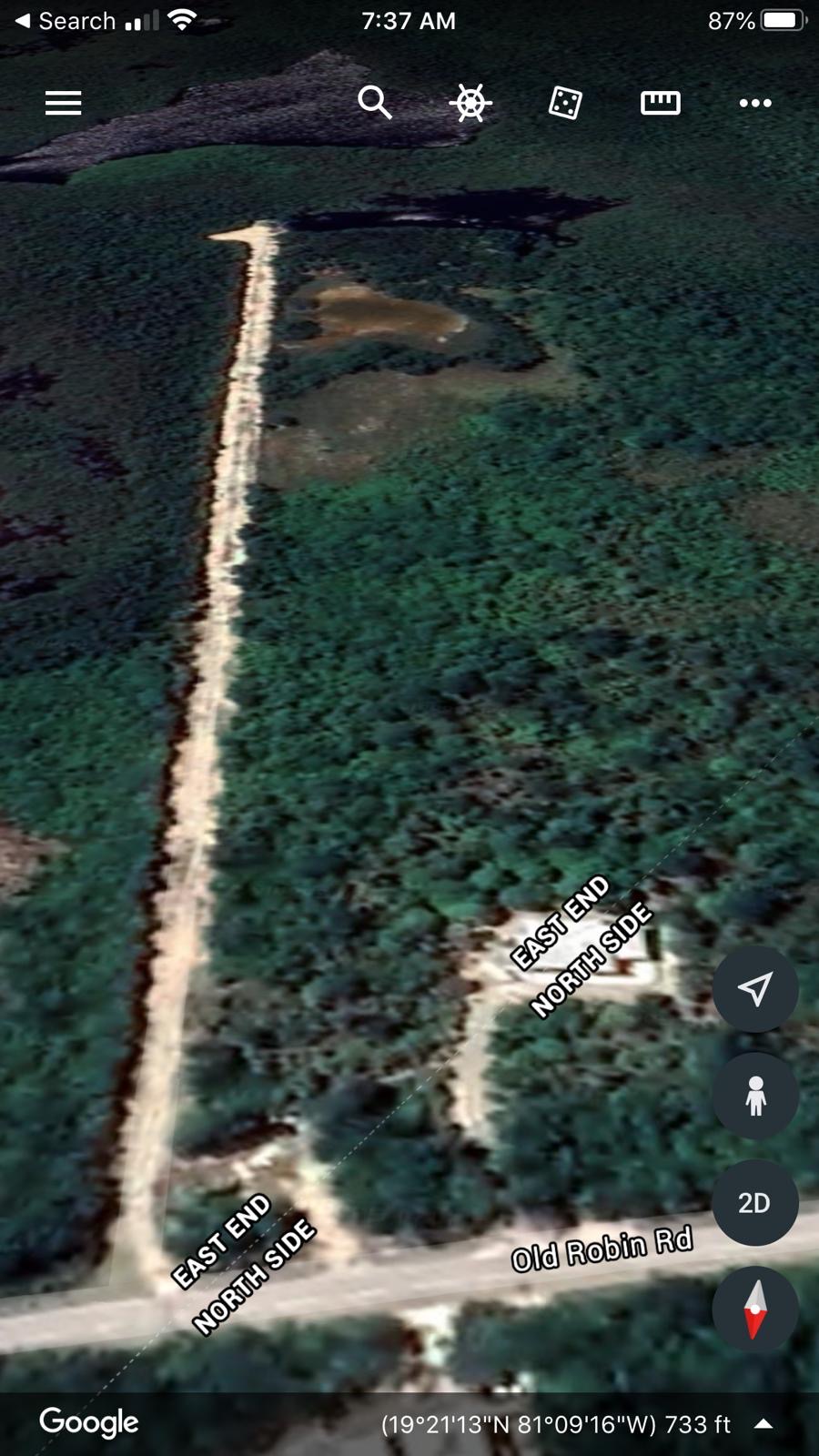
Task: Open the three-dot overflow menu
Action: click(x=755, y=103)
